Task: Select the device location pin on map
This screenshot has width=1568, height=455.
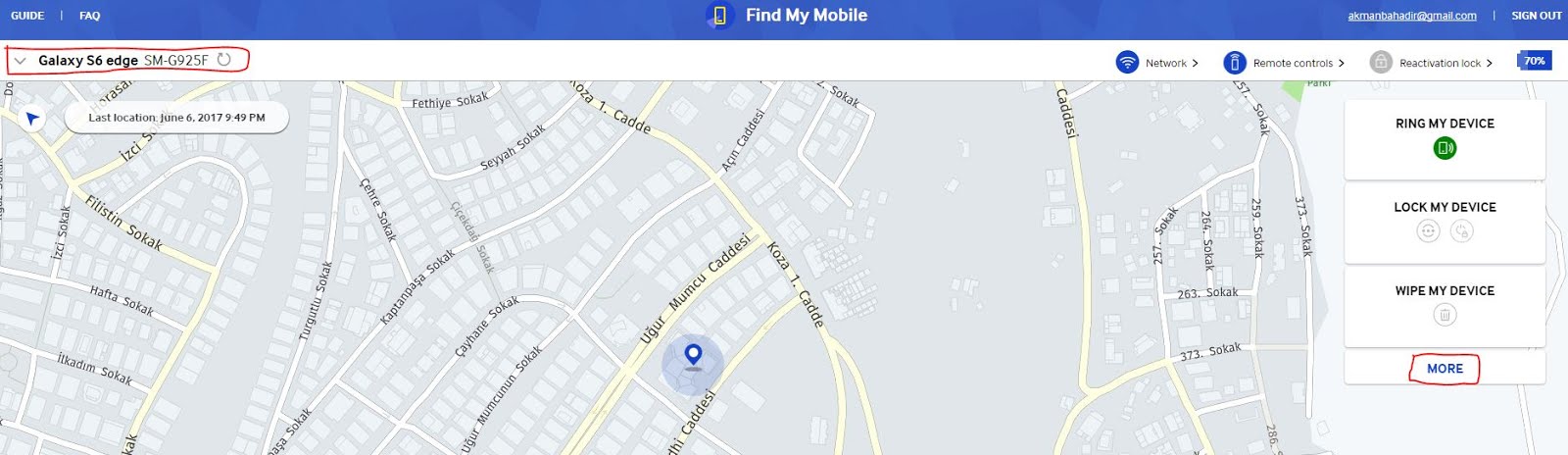Action: click(693, 356)
